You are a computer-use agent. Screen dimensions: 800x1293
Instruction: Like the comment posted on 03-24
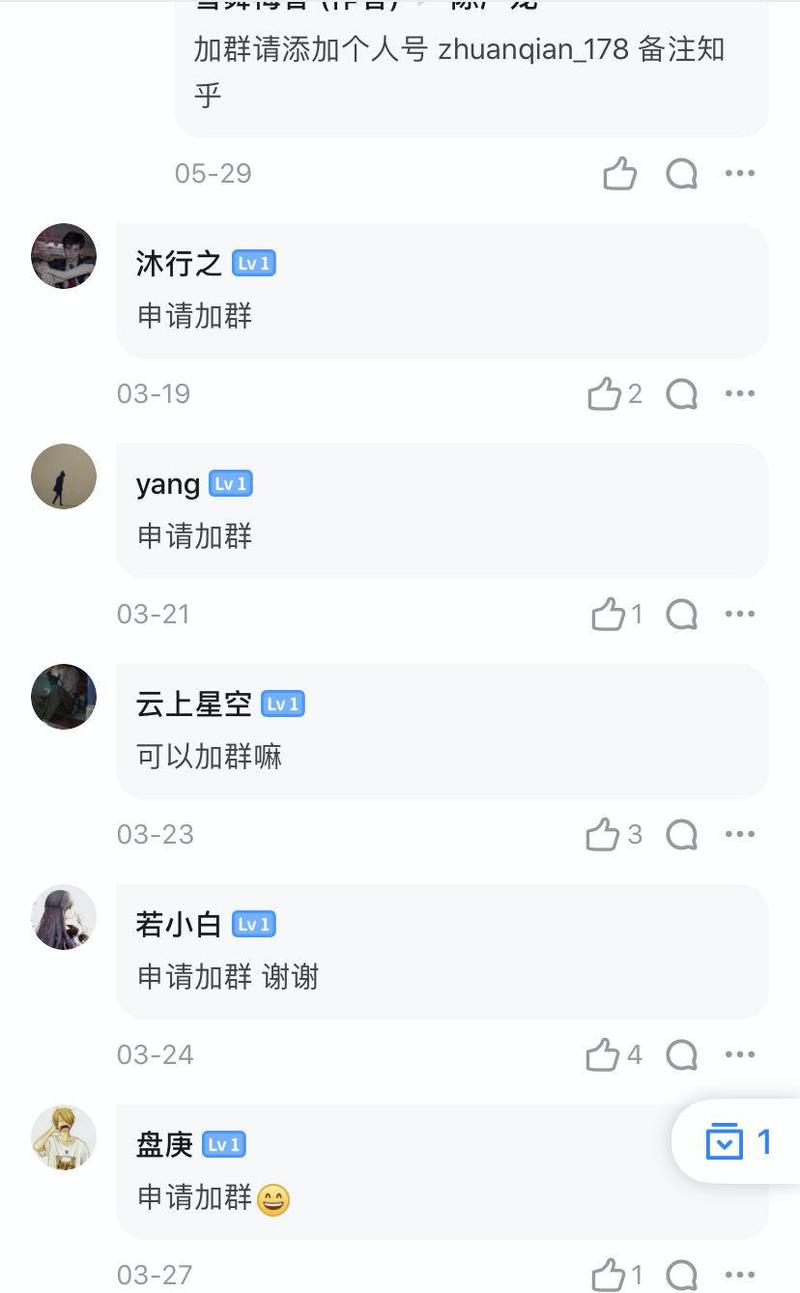[603, 1054]
